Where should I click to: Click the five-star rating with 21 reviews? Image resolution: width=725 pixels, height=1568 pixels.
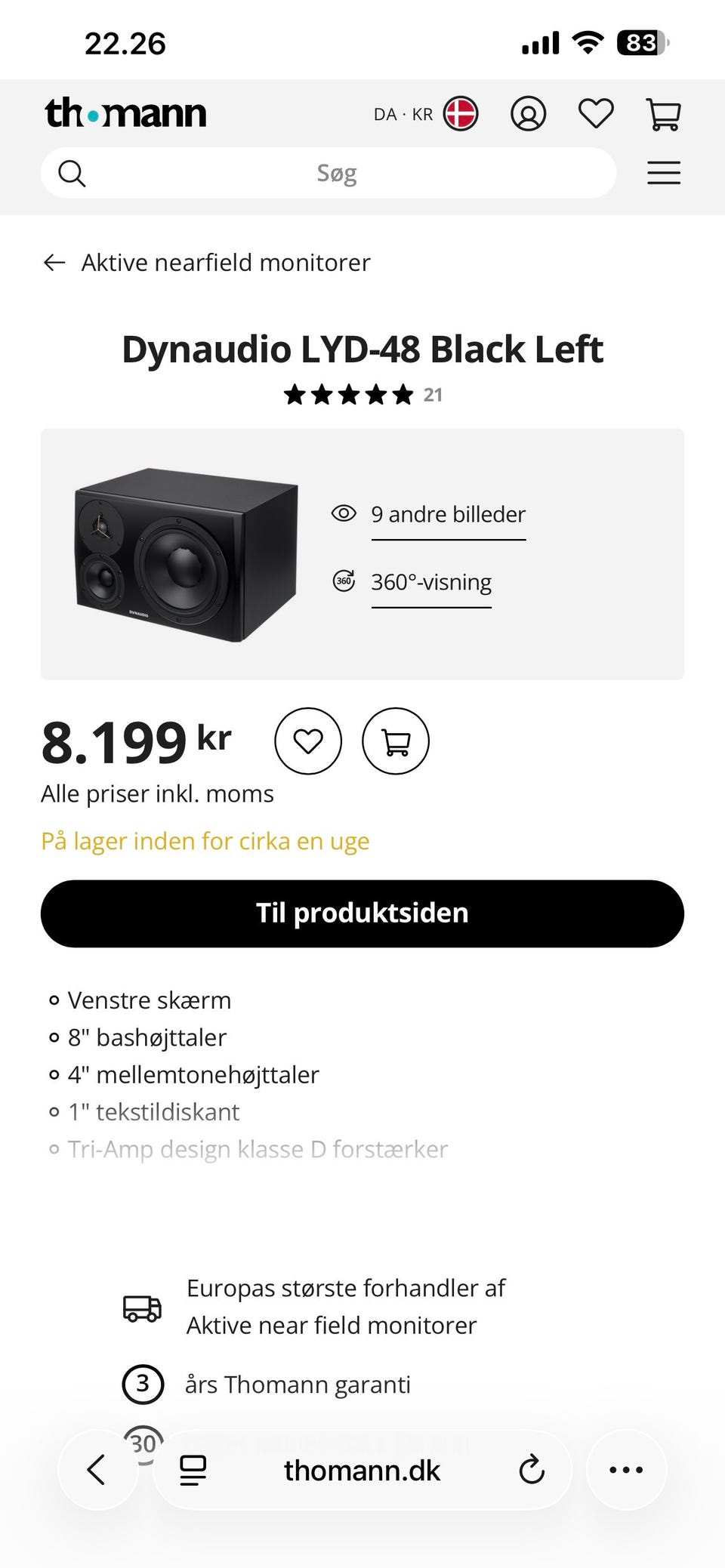click(x=362, y=394)
